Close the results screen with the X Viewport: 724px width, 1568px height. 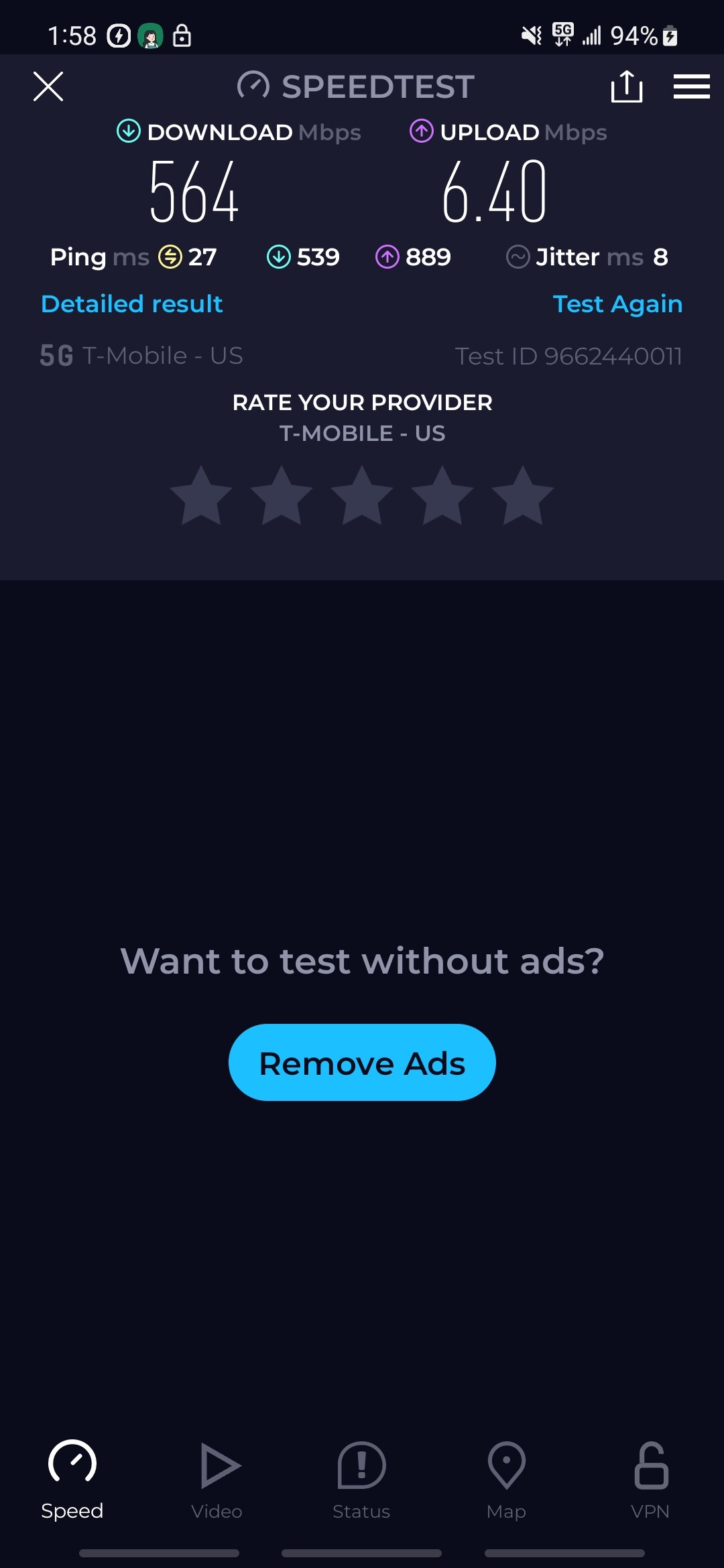tap(48, 86)
